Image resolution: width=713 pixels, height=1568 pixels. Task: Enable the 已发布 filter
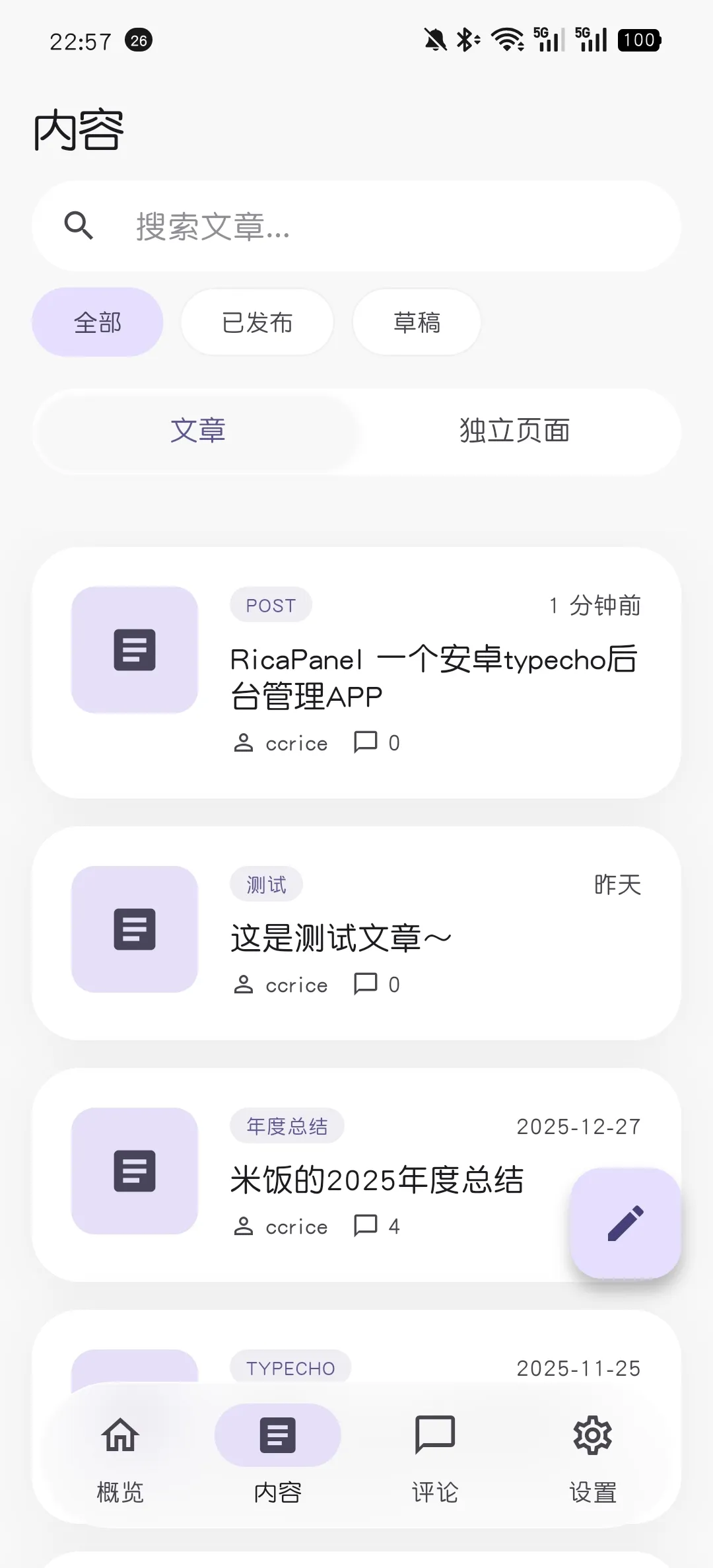point(257,322)
